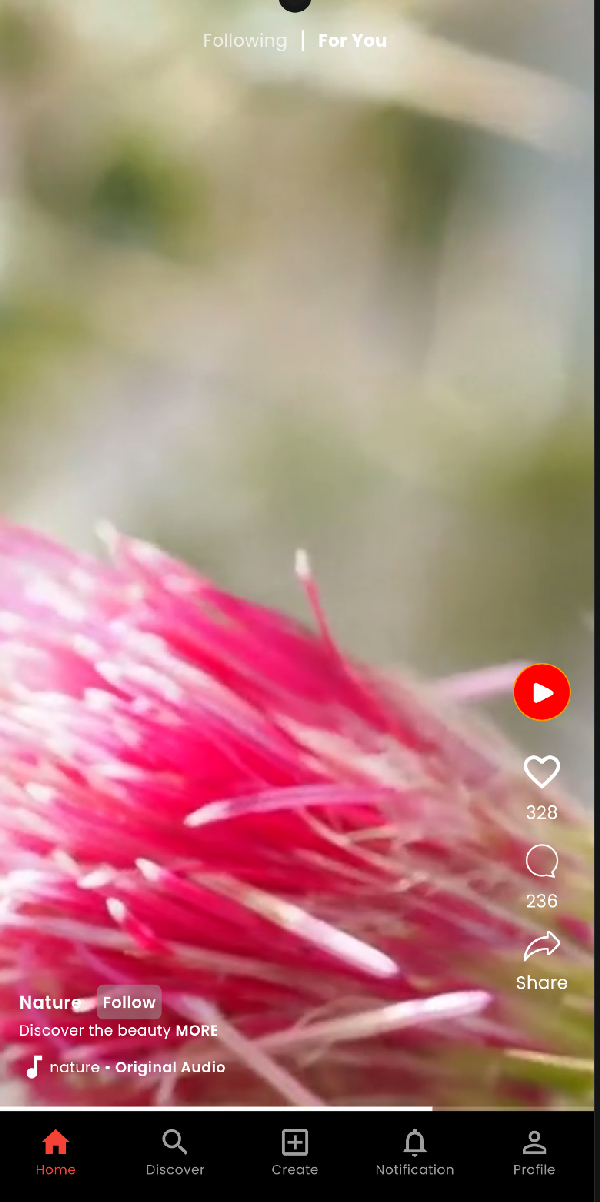Switch to the Following feed
The height and width of the screenshot is (1202, 600).
pos(244,41)
